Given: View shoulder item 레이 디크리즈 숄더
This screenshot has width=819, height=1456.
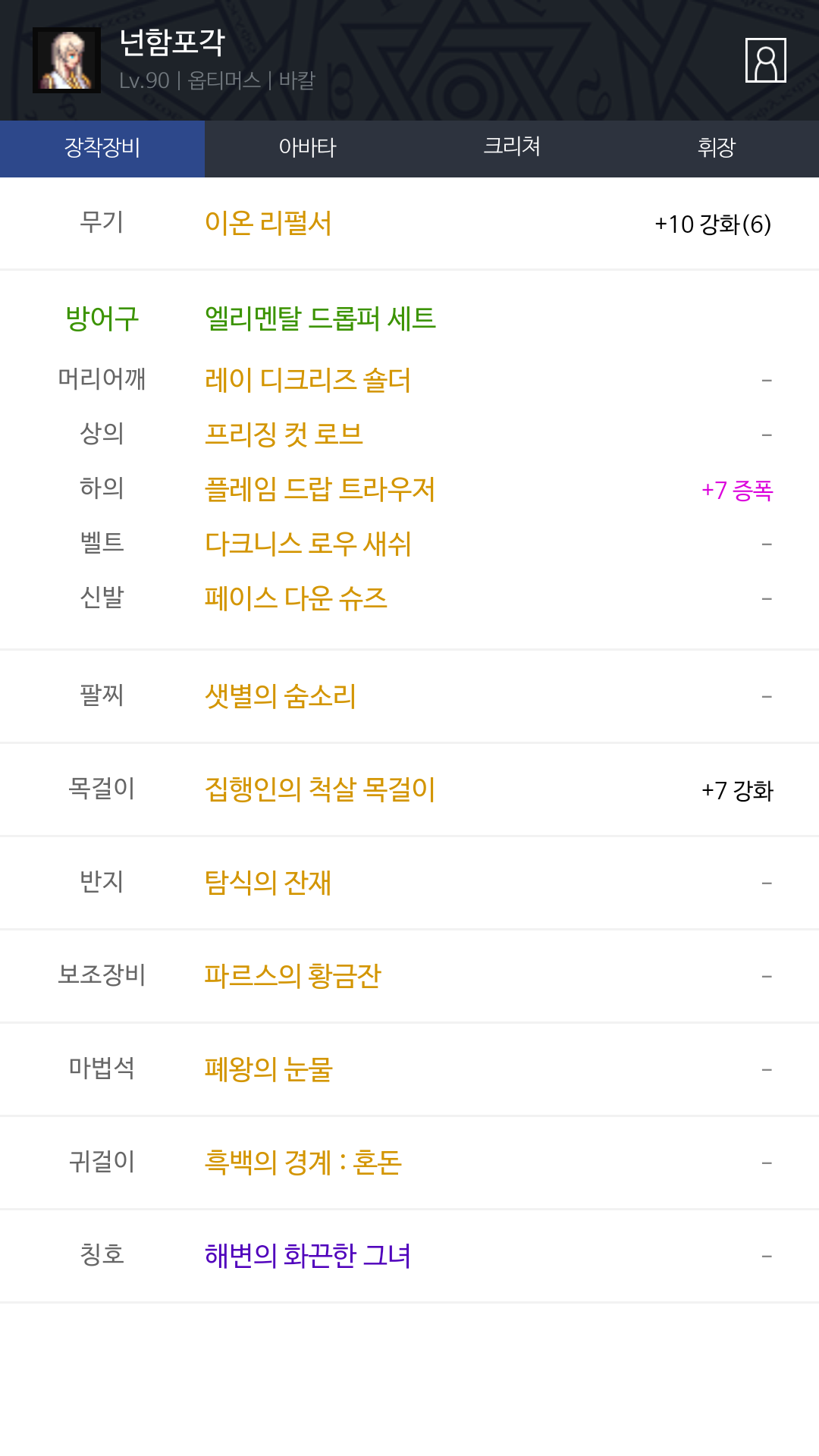Looking at the screenshot, I should (308, 380).
